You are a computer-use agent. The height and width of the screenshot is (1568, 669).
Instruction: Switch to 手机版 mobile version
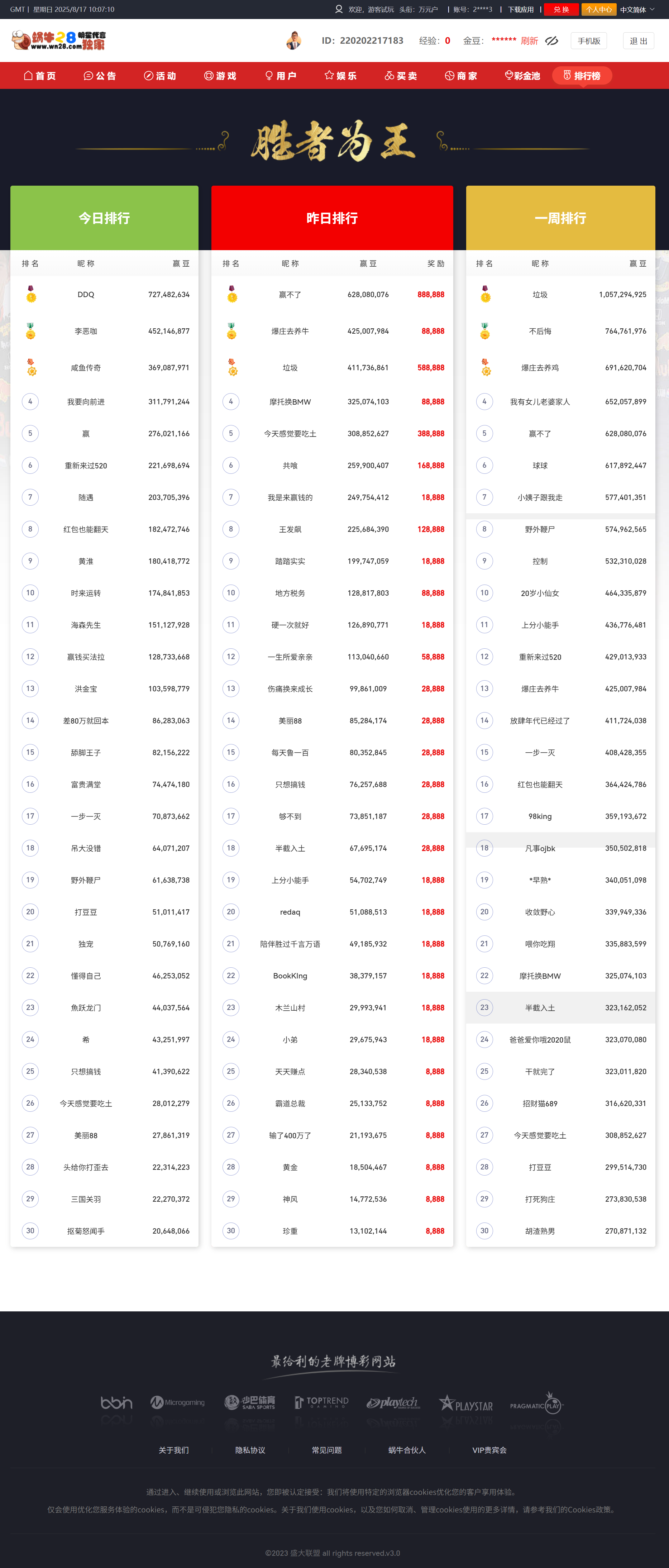589,41
